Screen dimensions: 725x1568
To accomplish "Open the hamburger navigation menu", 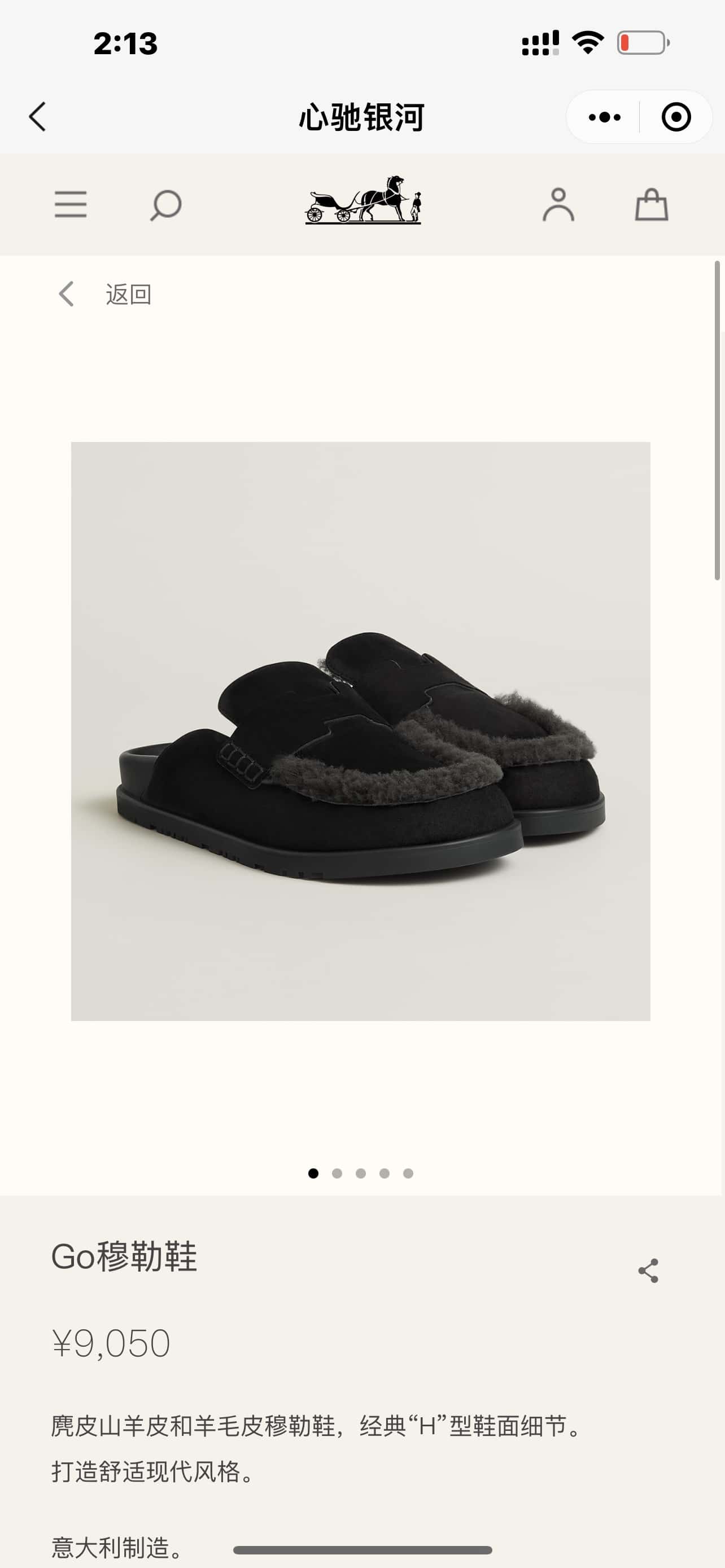I will tap(71, 204).
